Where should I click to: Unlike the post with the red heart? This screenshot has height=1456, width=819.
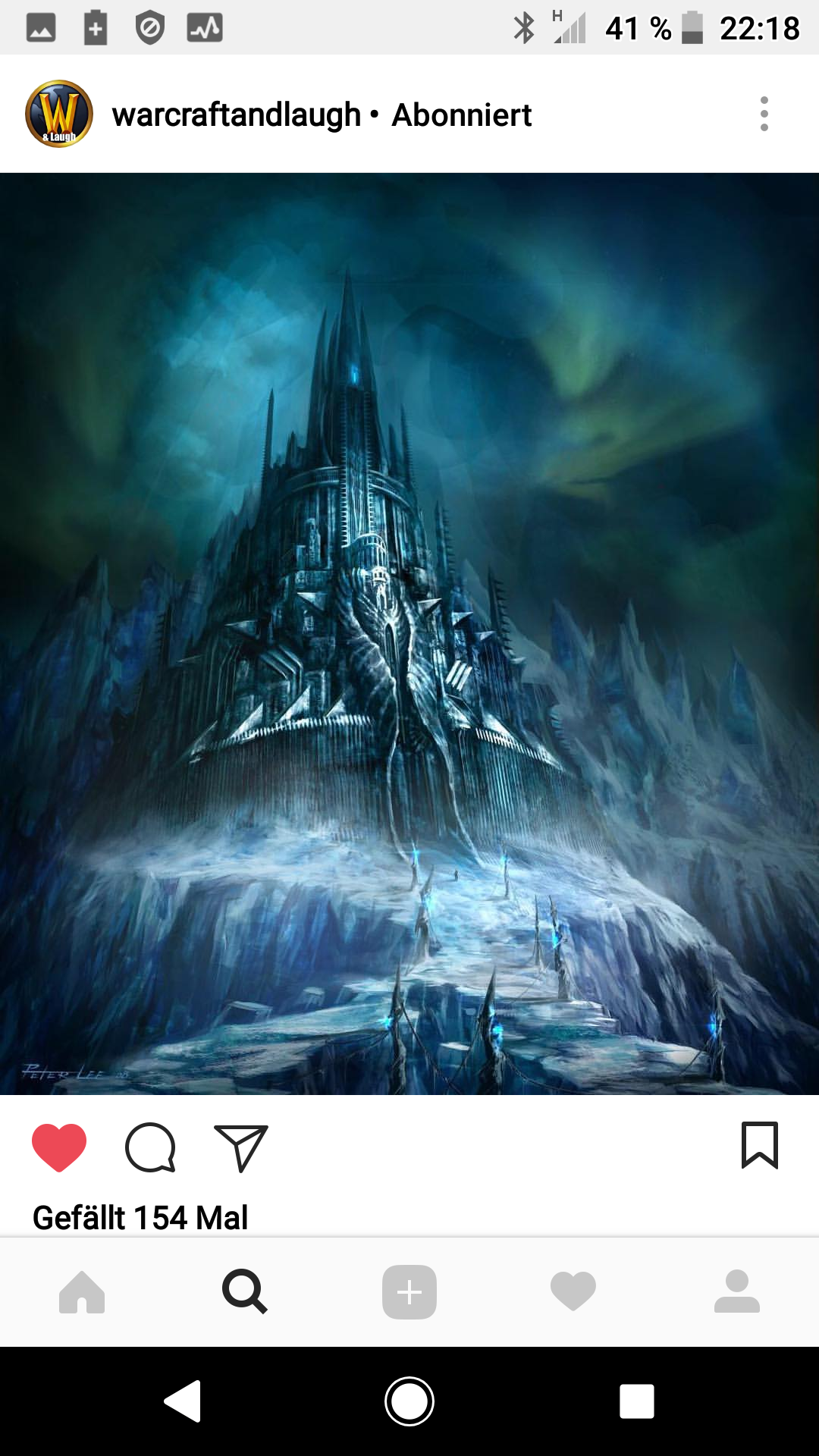click(59, 1147)
